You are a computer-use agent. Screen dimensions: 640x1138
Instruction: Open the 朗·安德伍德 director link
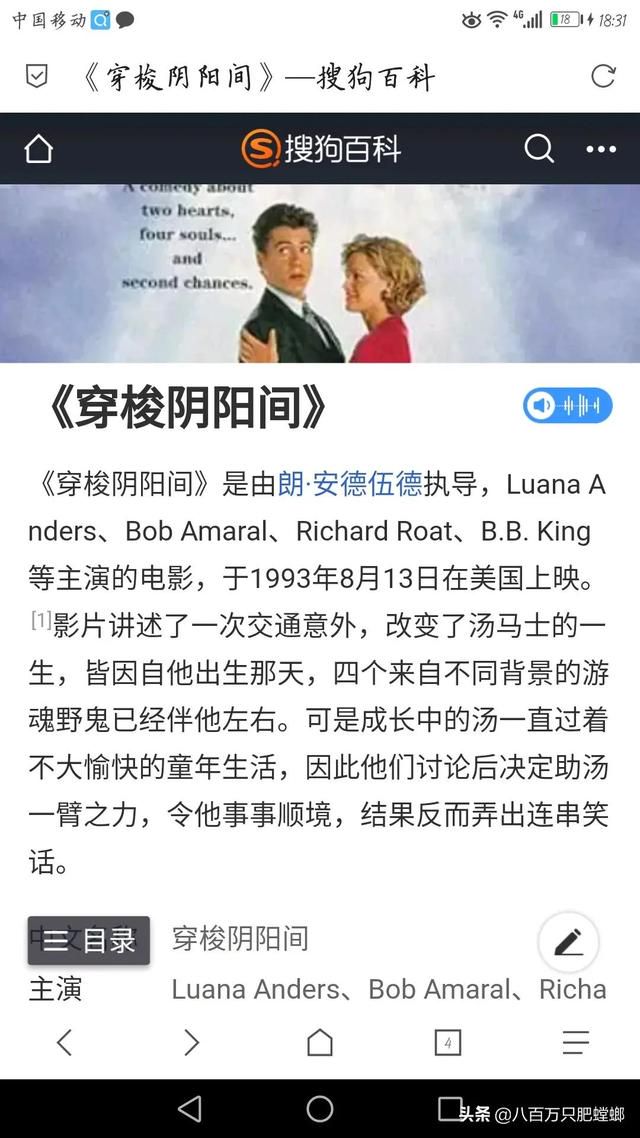pos(350,485)
